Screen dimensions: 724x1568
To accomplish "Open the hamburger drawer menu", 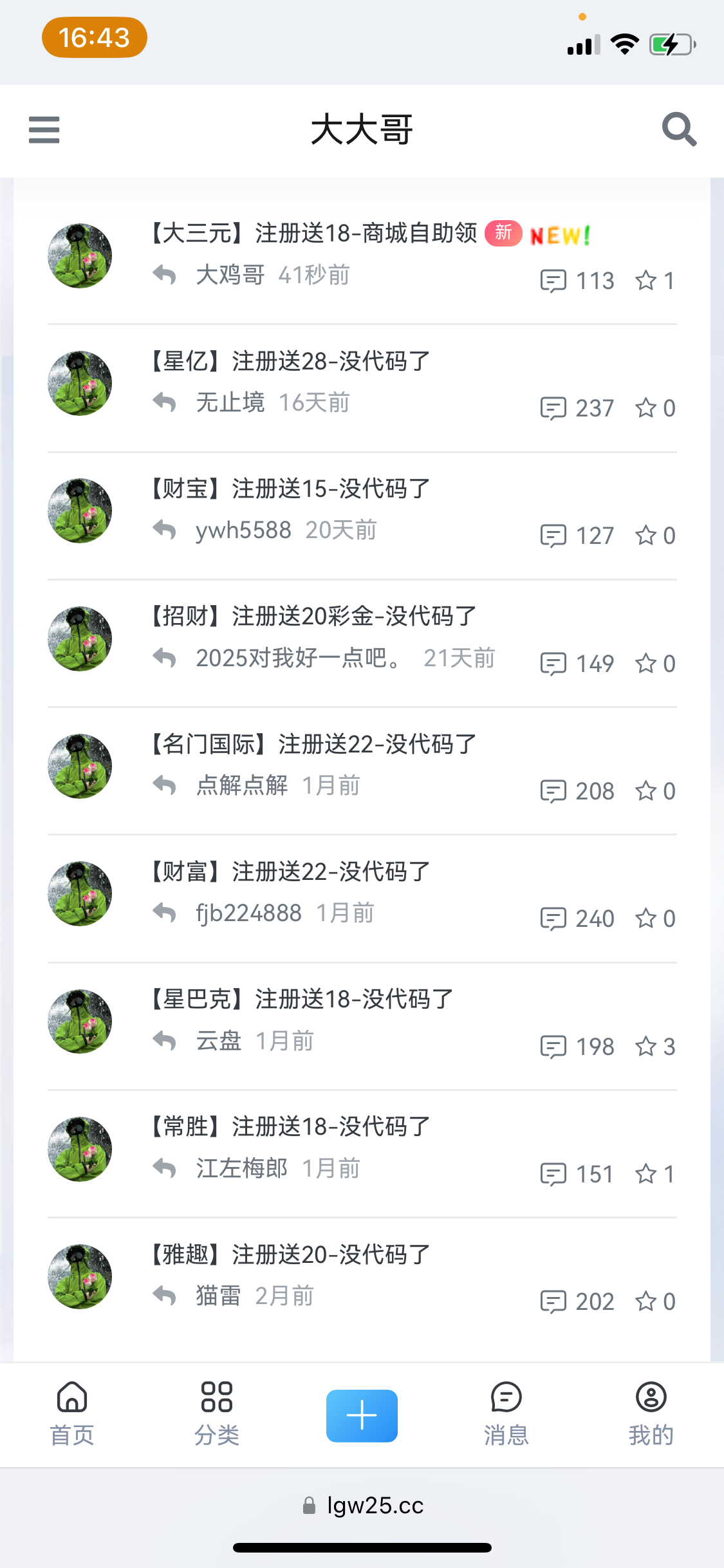I will click(x=44, y=130).
